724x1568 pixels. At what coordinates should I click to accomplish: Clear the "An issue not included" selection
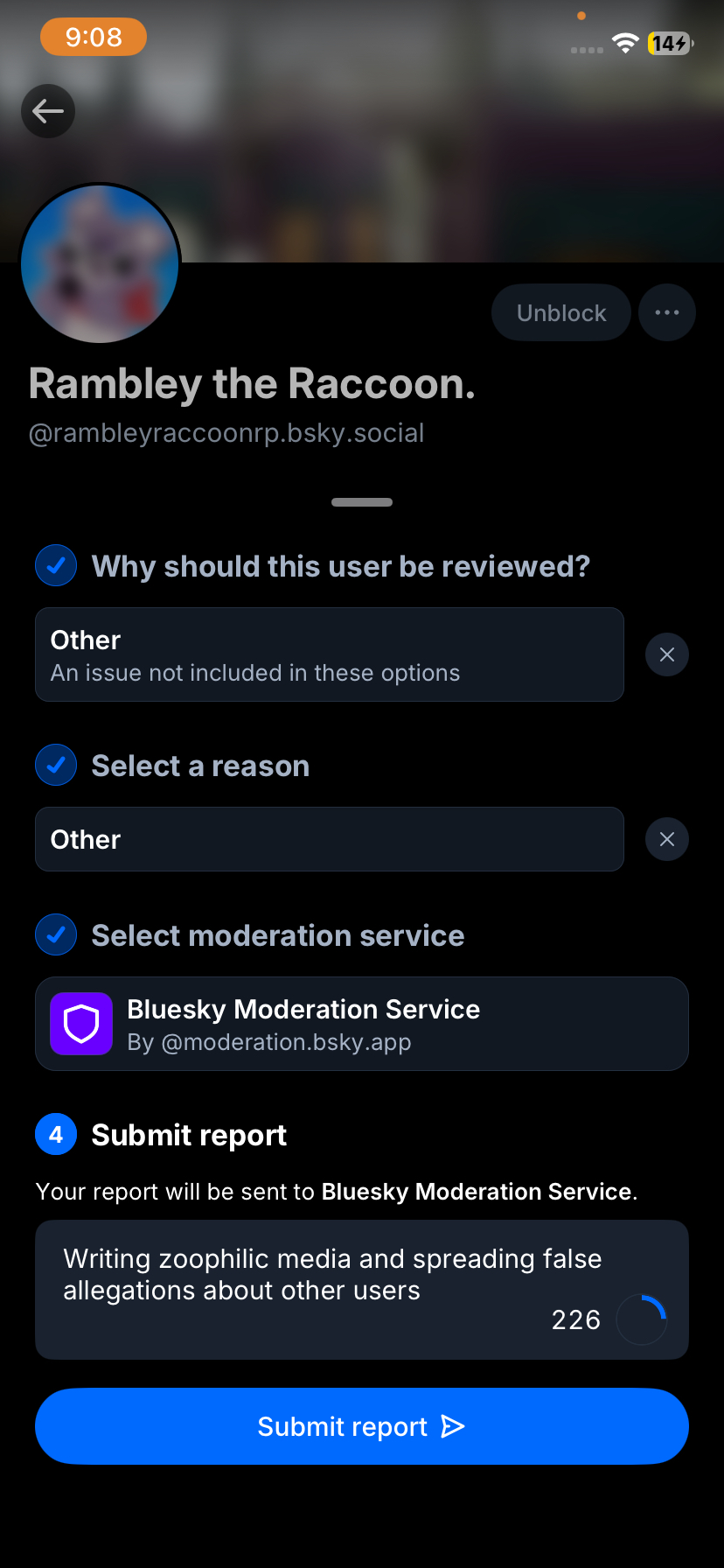pos(667,654)
